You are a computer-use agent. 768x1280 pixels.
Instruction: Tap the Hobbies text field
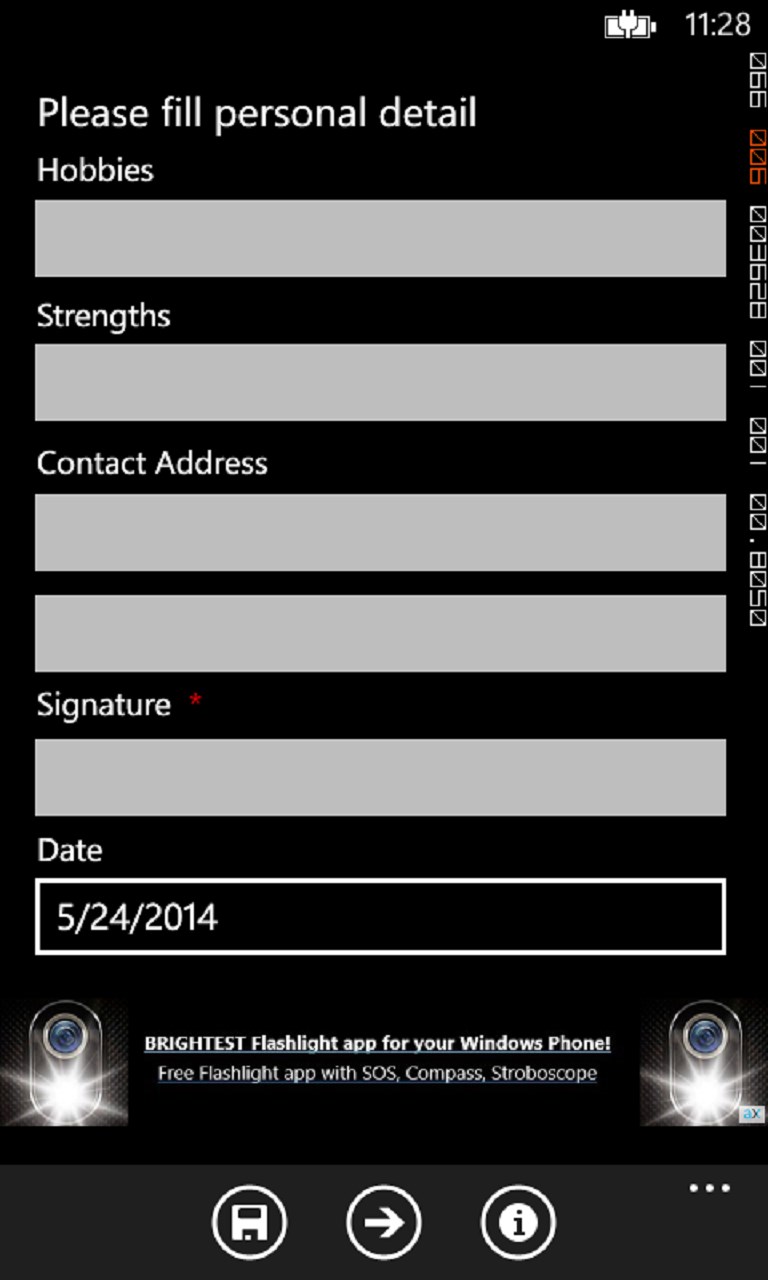380,238
